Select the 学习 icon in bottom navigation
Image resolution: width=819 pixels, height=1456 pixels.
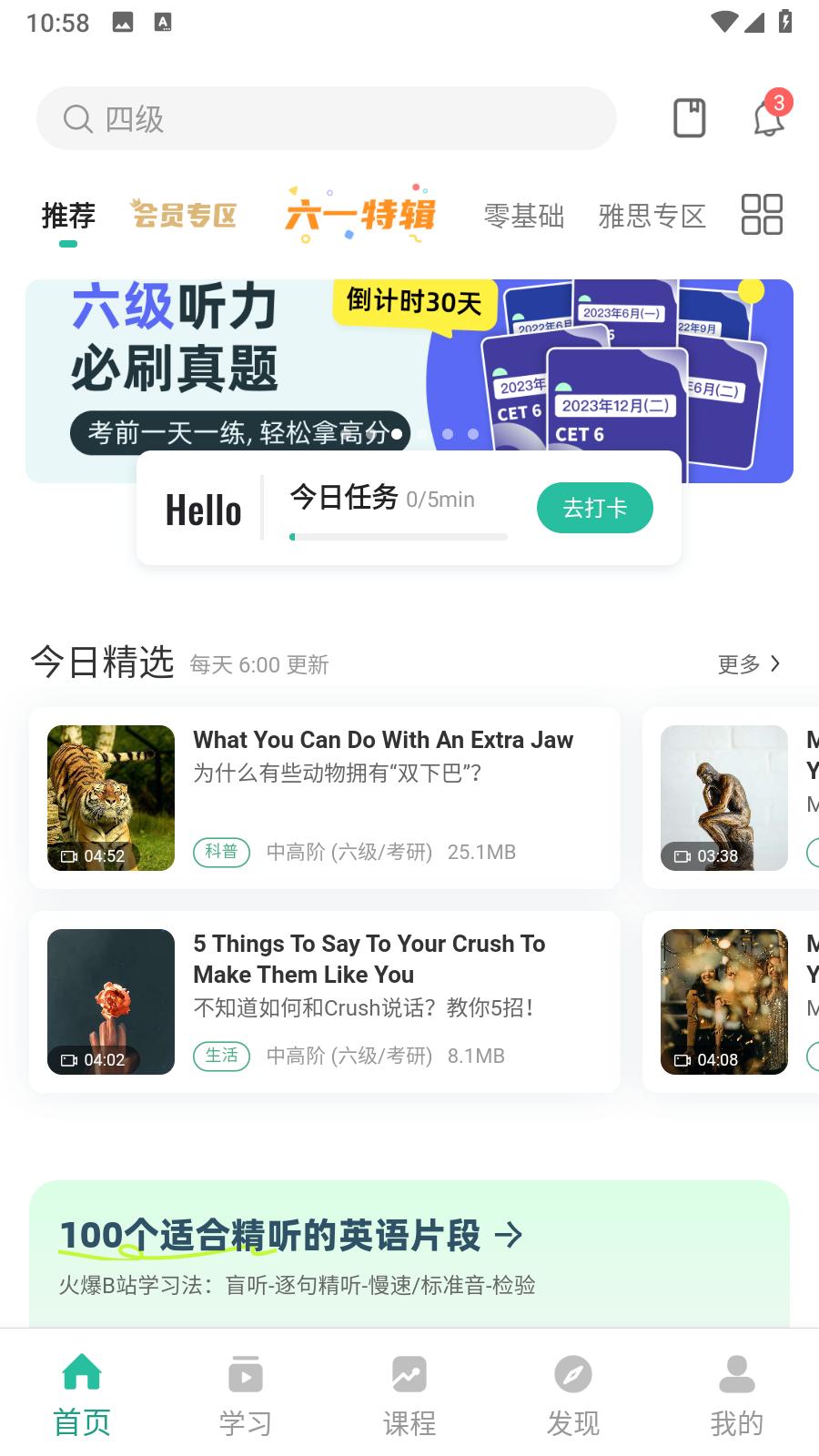(x=245, y=1374)
